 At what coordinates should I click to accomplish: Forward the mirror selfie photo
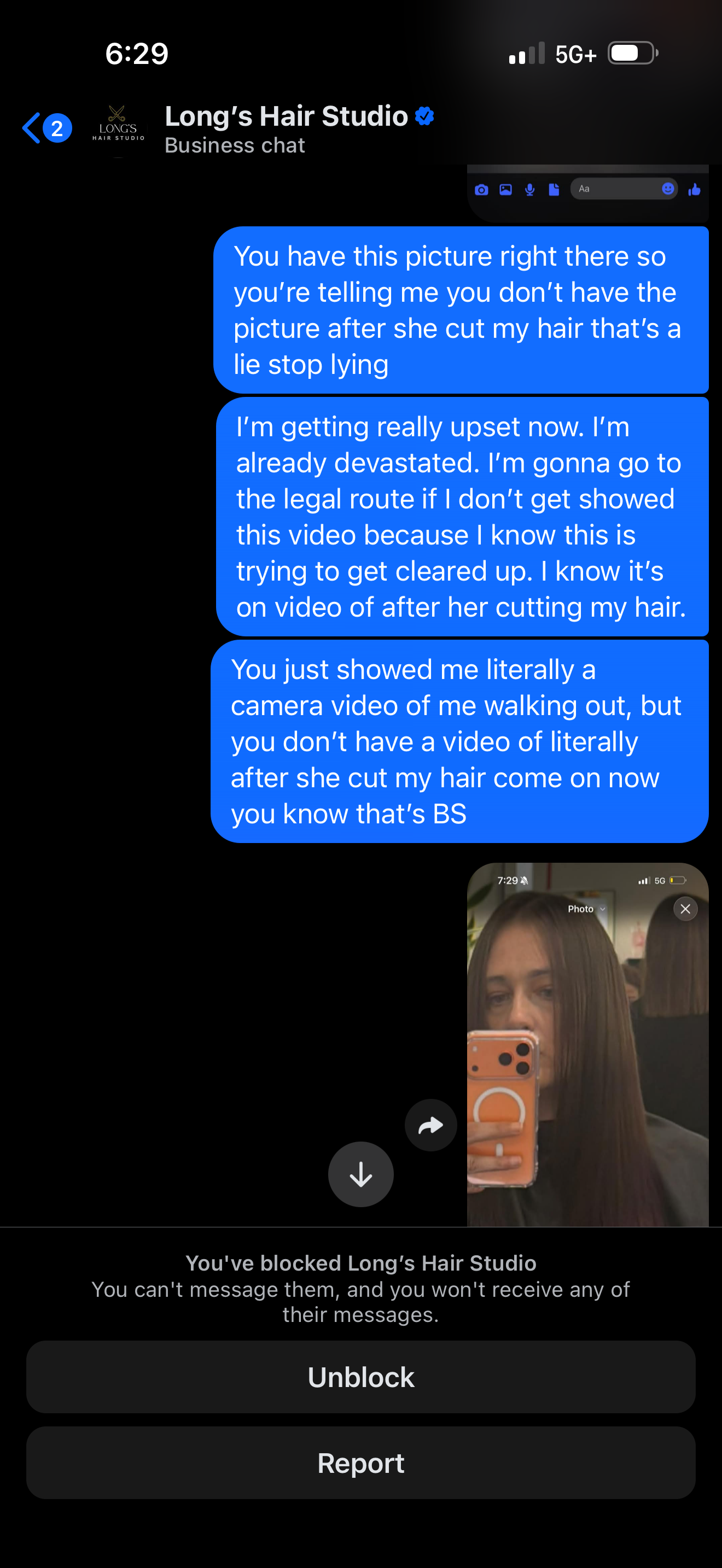point(430,1125)
